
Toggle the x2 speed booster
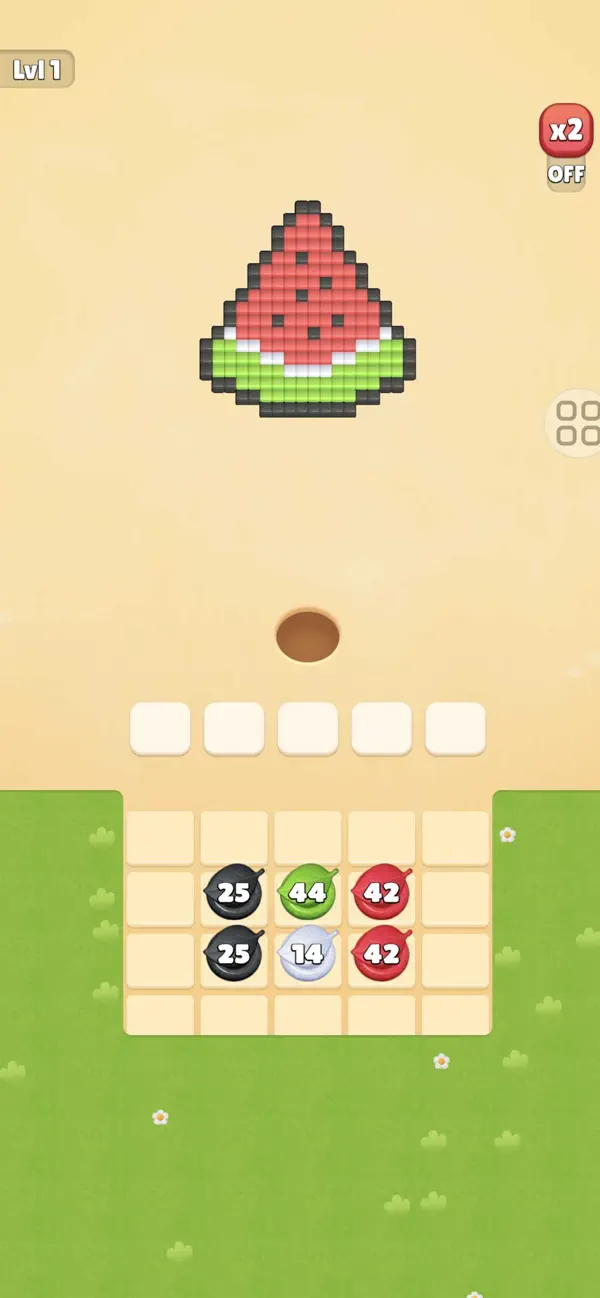point(566,132)
